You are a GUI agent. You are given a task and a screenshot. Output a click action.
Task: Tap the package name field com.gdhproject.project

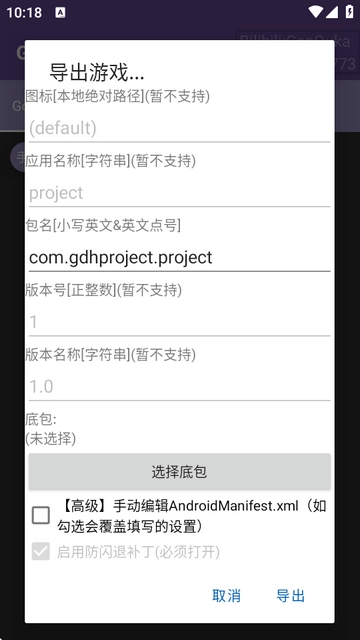click(179, 258)
